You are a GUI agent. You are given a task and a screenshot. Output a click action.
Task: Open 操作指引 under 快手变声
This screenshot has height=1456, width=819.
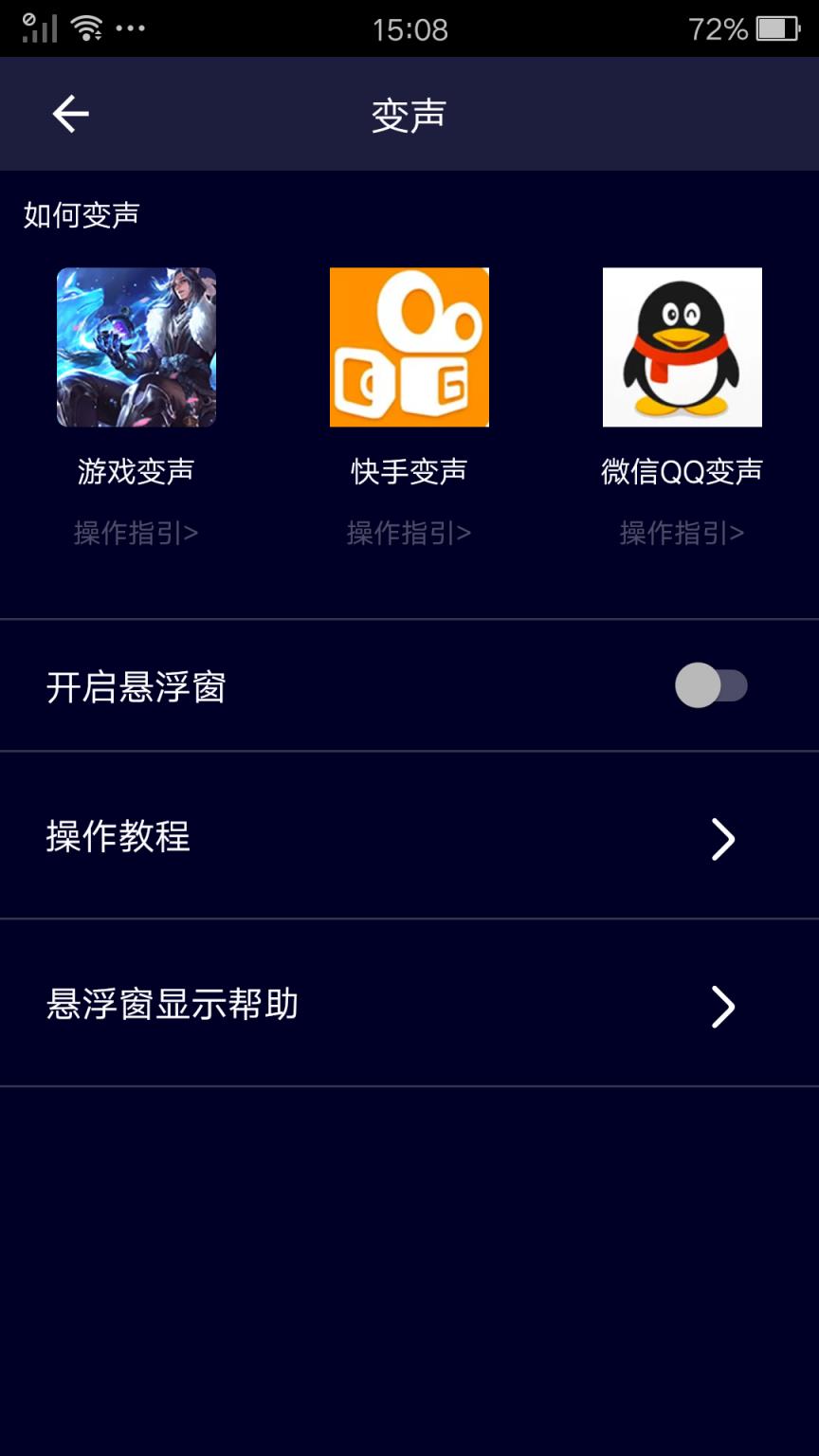pos(409,533)
